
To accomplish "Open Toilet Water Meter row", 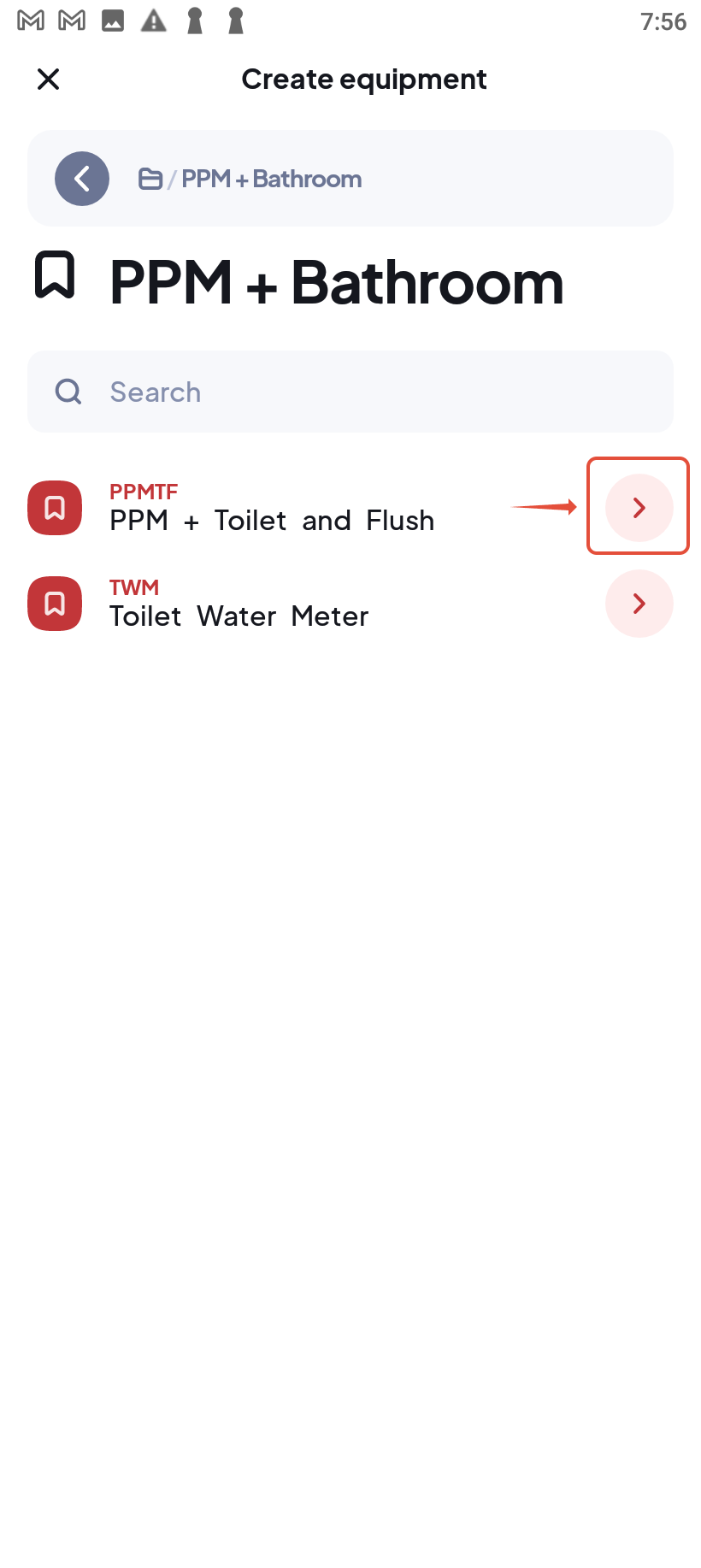I will (x=239, y=604).
